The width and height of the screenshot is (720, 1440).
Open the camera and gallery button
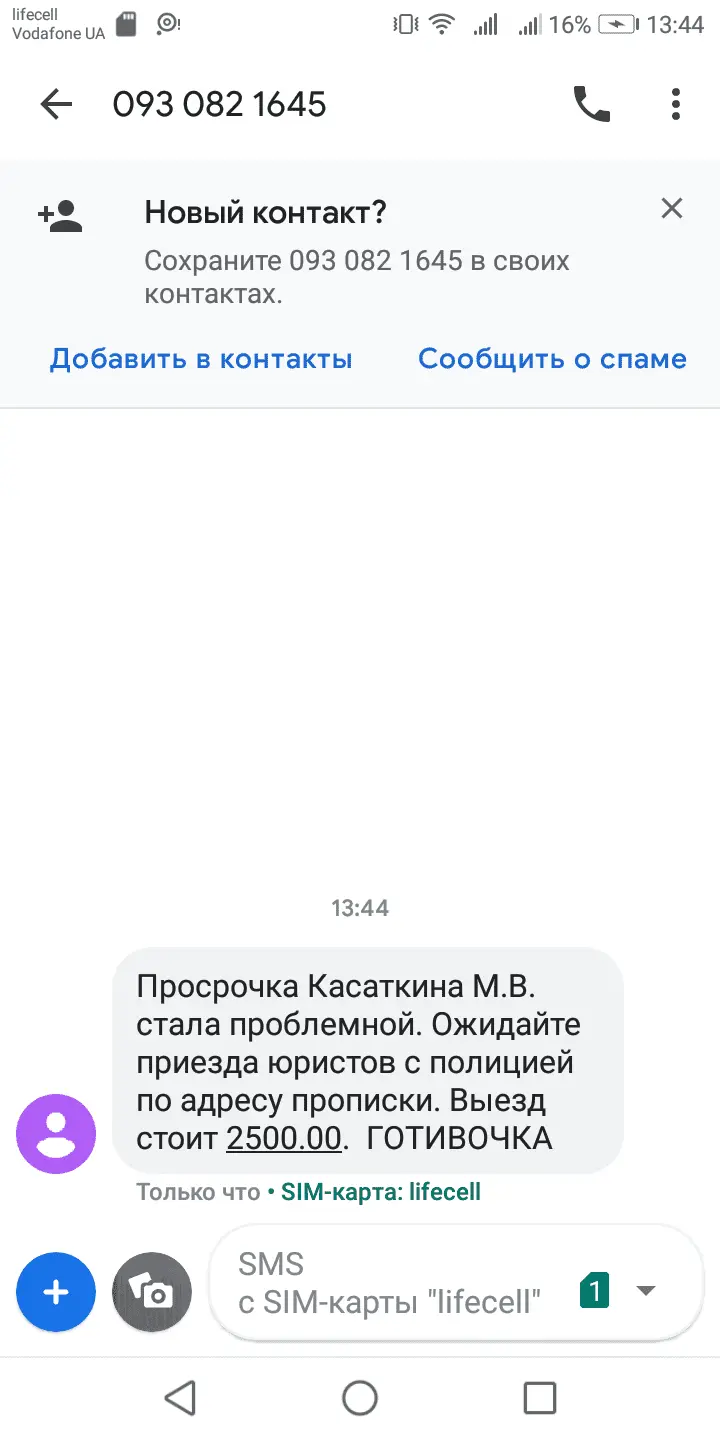click(152, 1292)
